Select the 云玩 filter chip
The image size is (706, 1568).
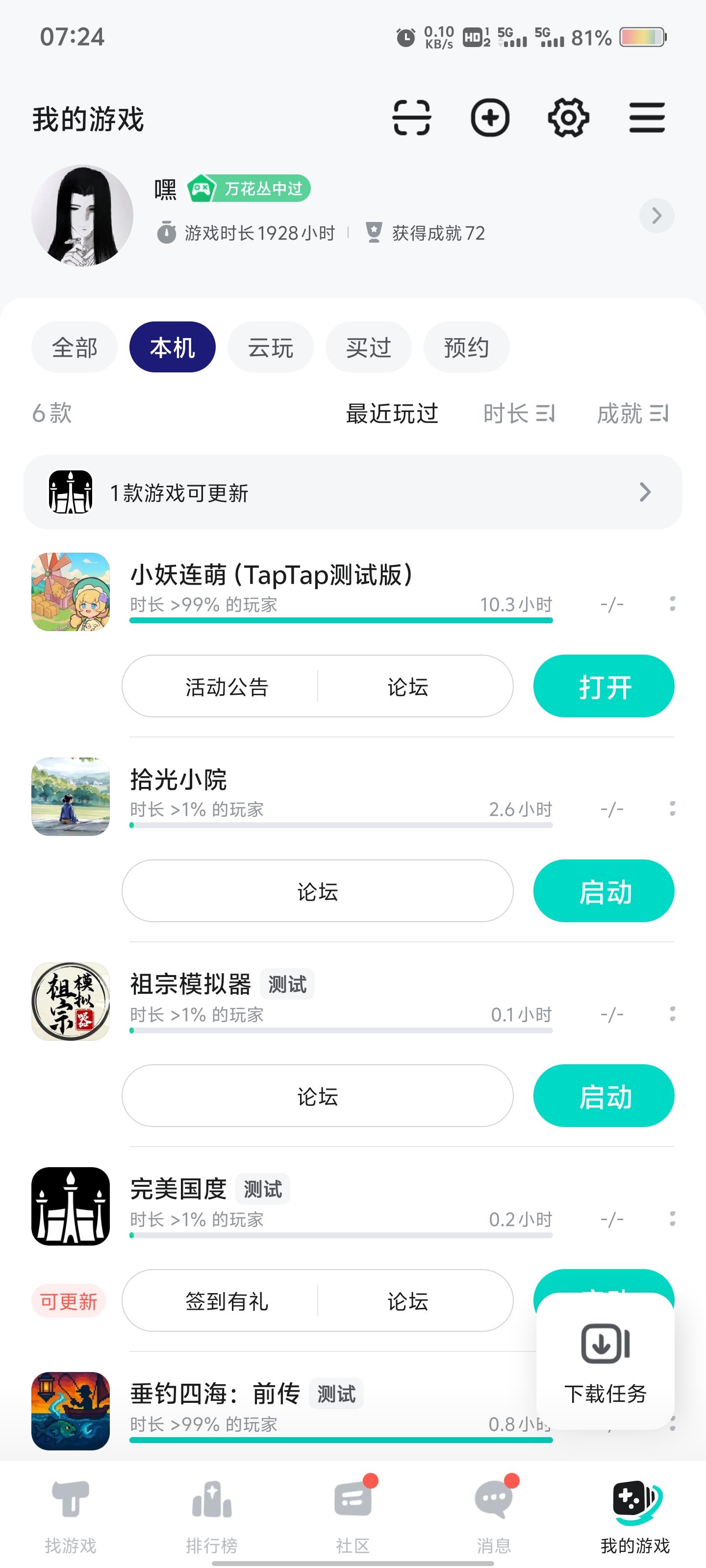(x=270, y=346)
